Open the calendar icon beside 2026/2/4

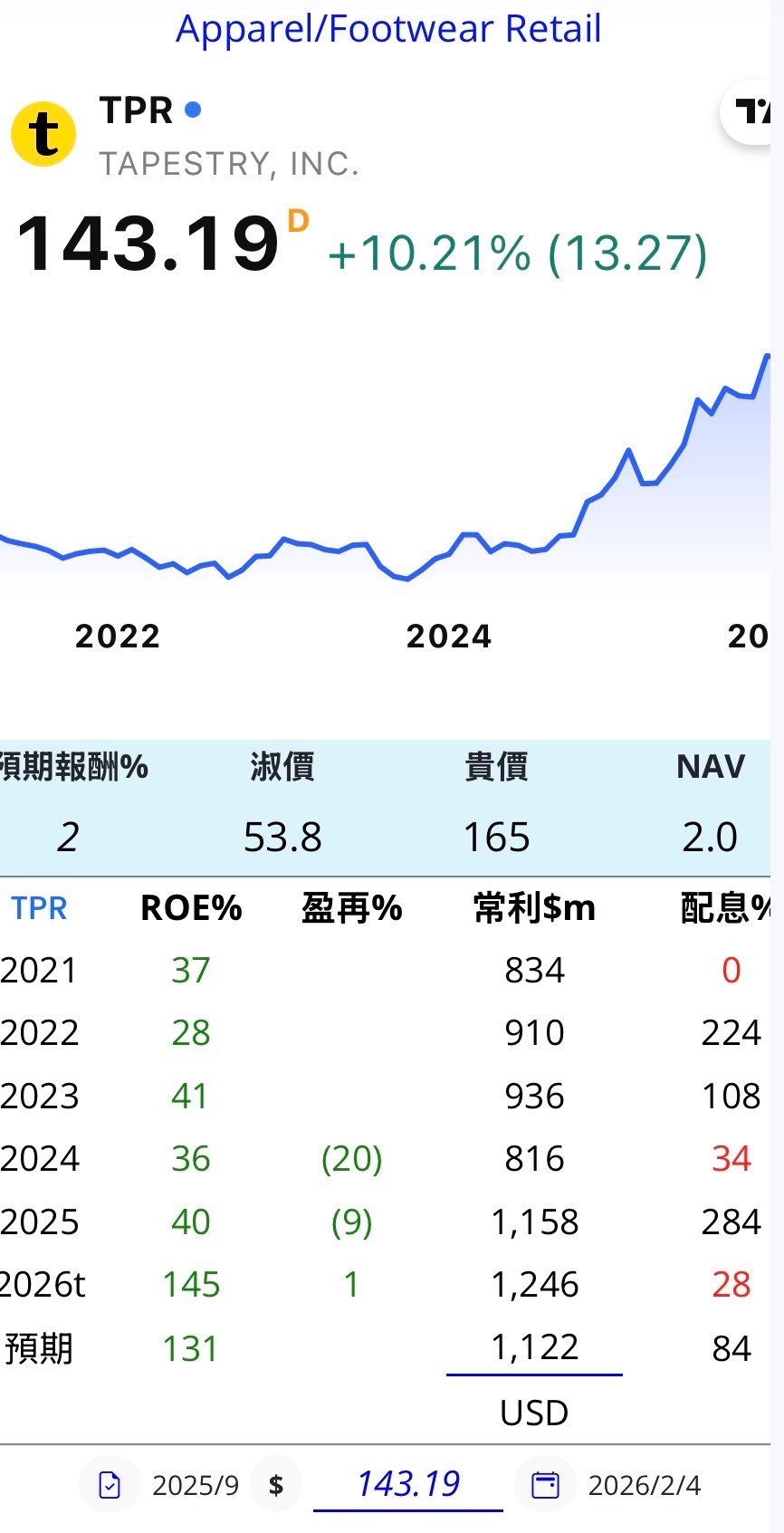point(545,1485)
